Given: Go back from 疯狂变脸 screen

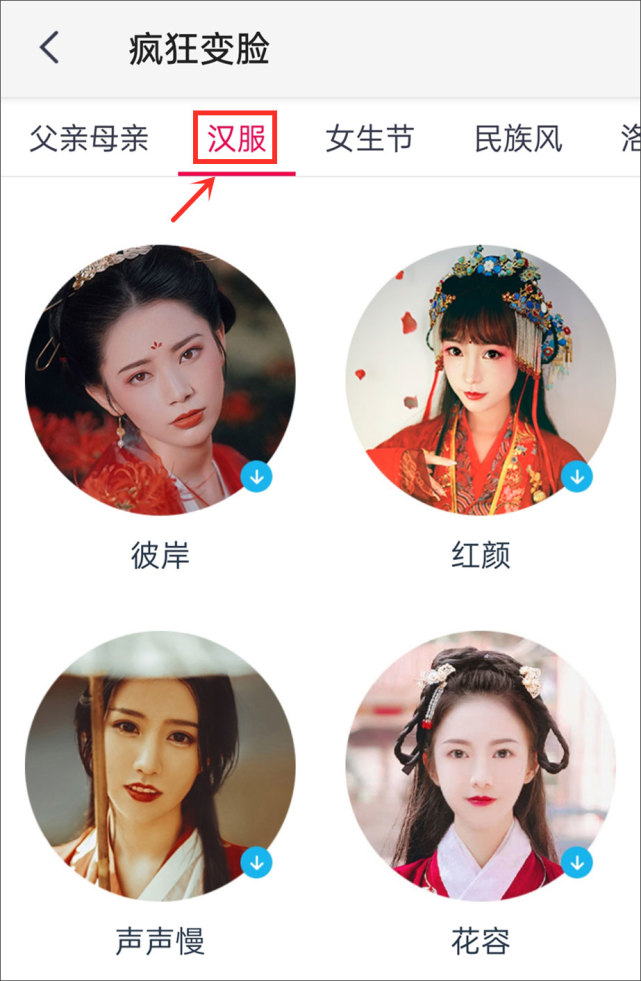Looking at the screenshot, I should (x=49, y=48).
